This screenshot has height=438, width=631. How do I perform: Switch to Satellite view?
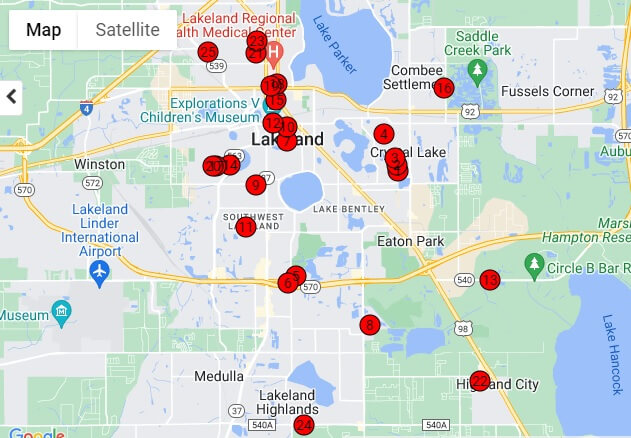coord(127,30)
